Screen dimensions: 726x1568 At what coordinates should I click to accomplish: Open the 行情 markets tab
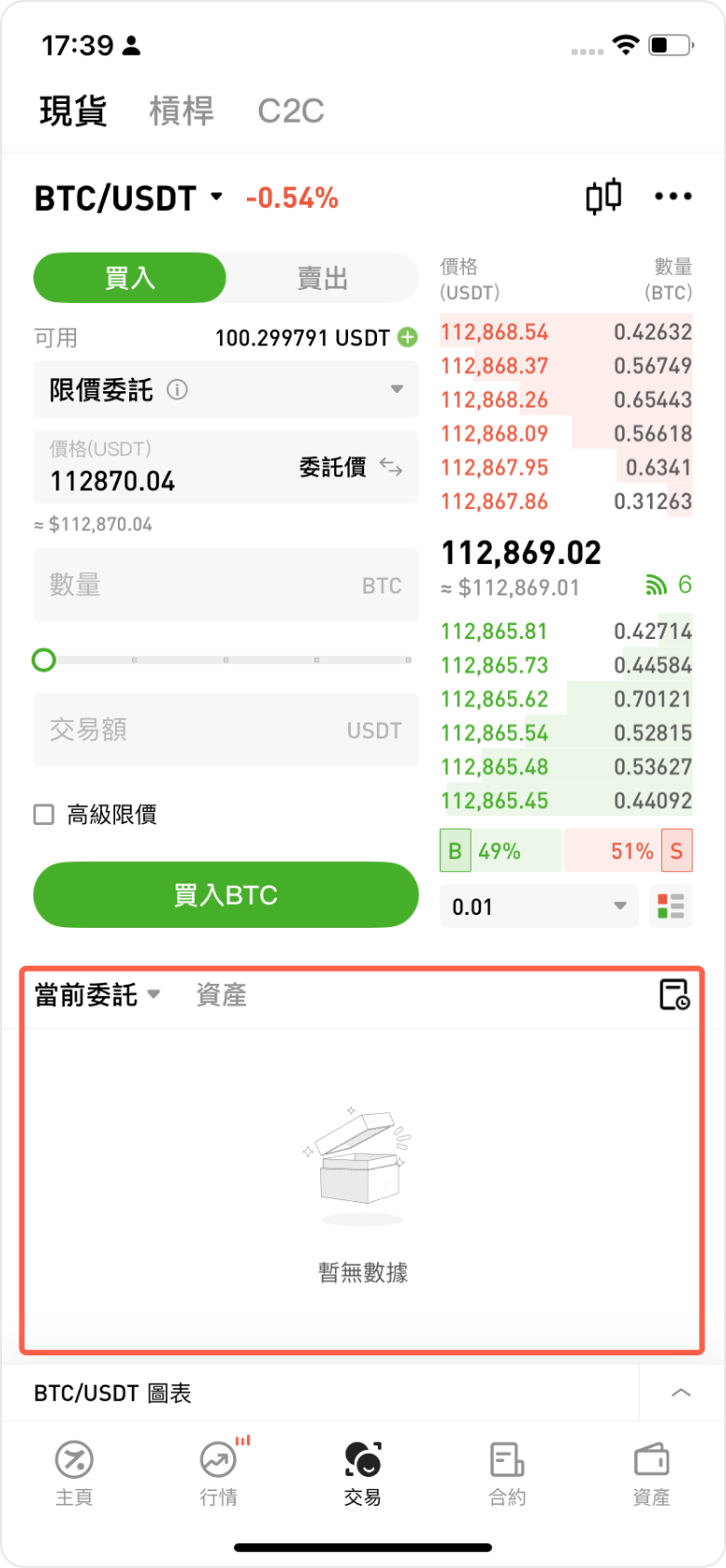pyautogui.click(x=219, y=1472)
